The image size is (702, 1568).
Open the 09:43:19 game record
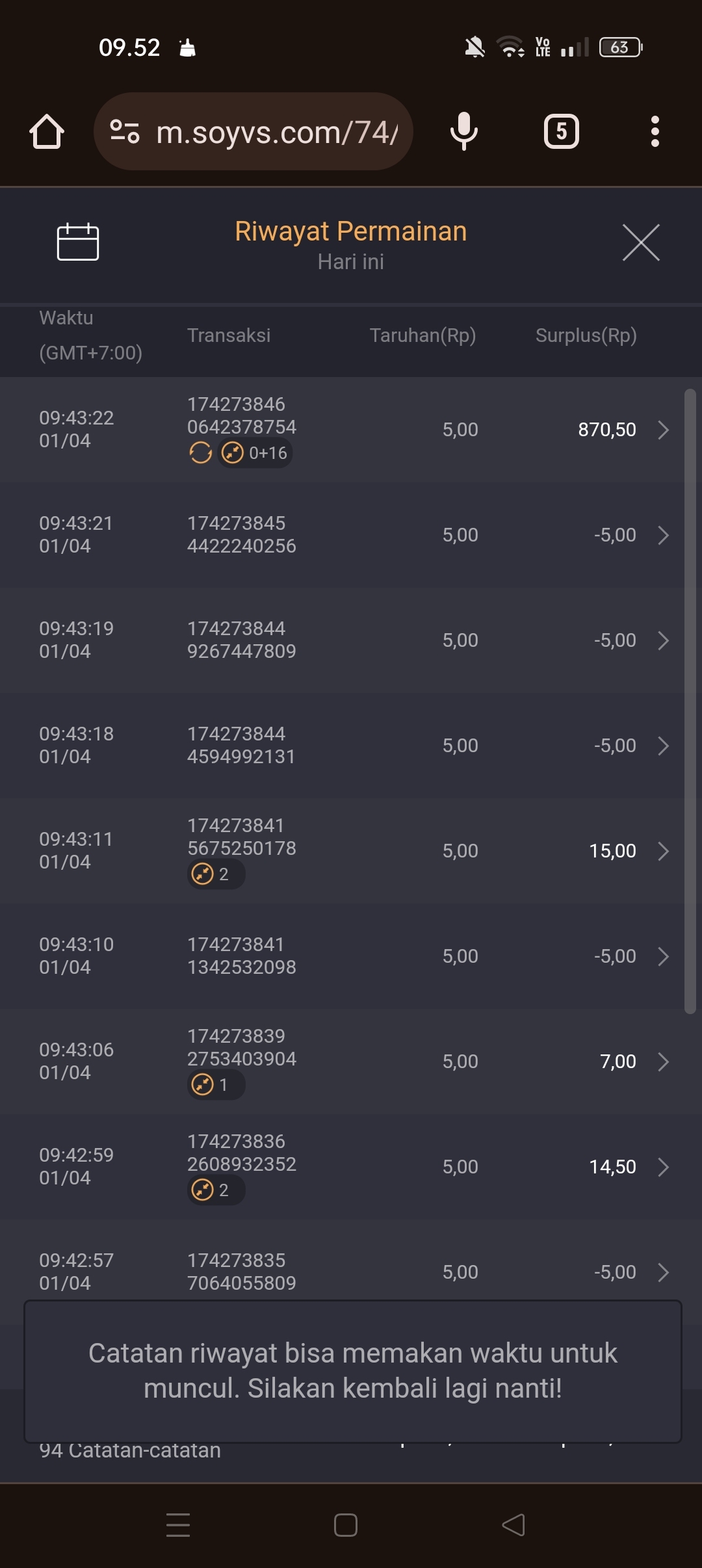[x=662, y=640]
